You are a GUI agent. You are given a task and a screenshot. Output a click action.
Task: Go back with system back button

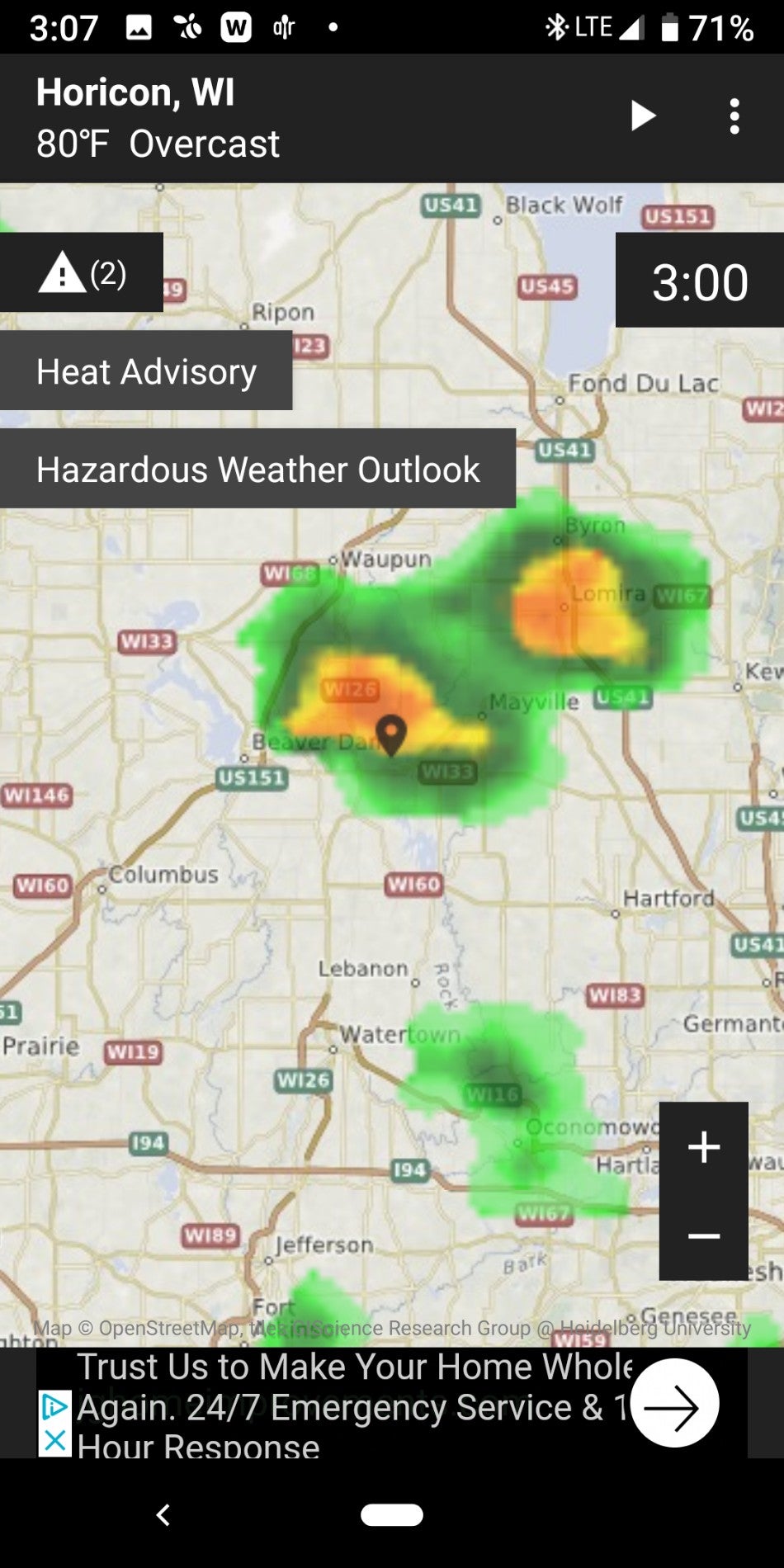tap(163, 1515)
